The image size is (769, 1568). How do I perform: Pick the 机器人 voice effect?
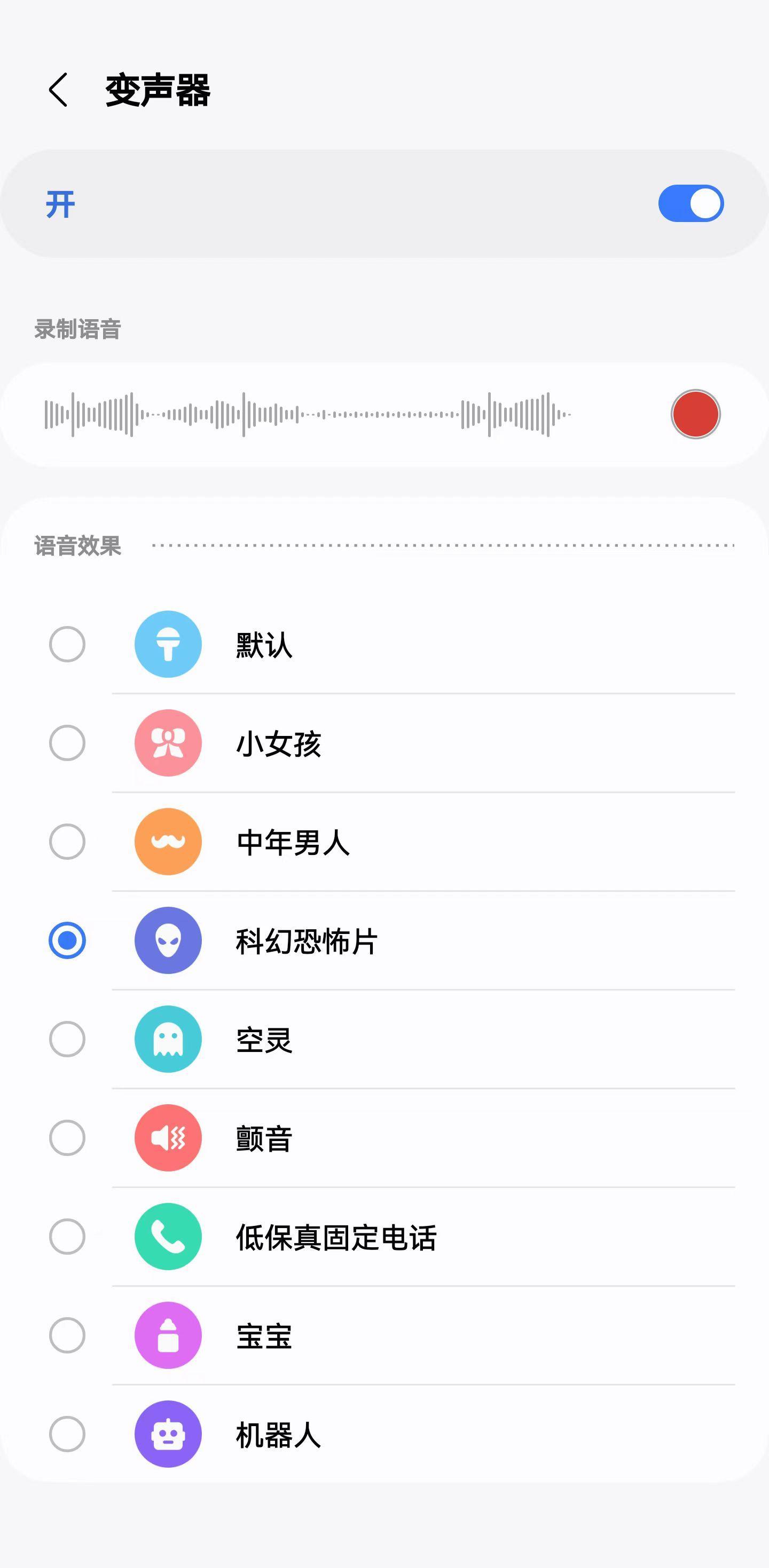point(68,1434)
